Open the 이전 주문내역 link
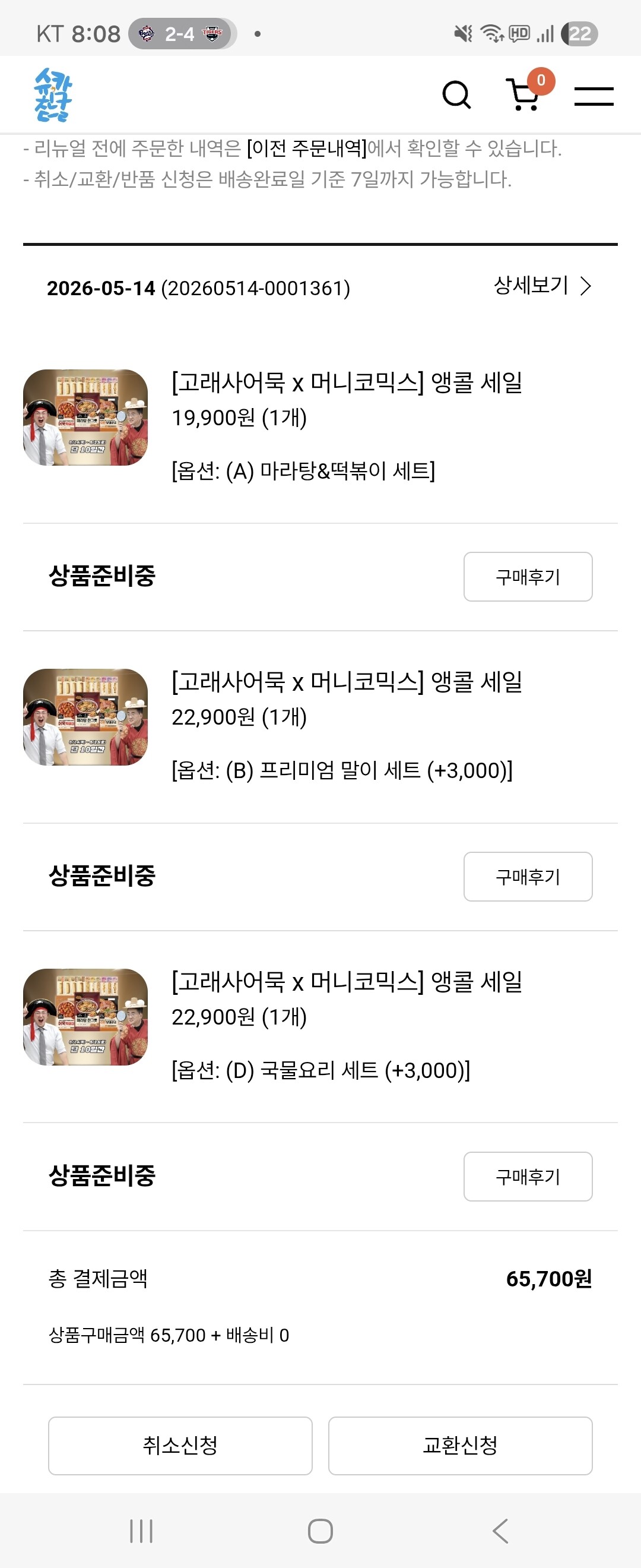641x1568 pixels. 306,148
